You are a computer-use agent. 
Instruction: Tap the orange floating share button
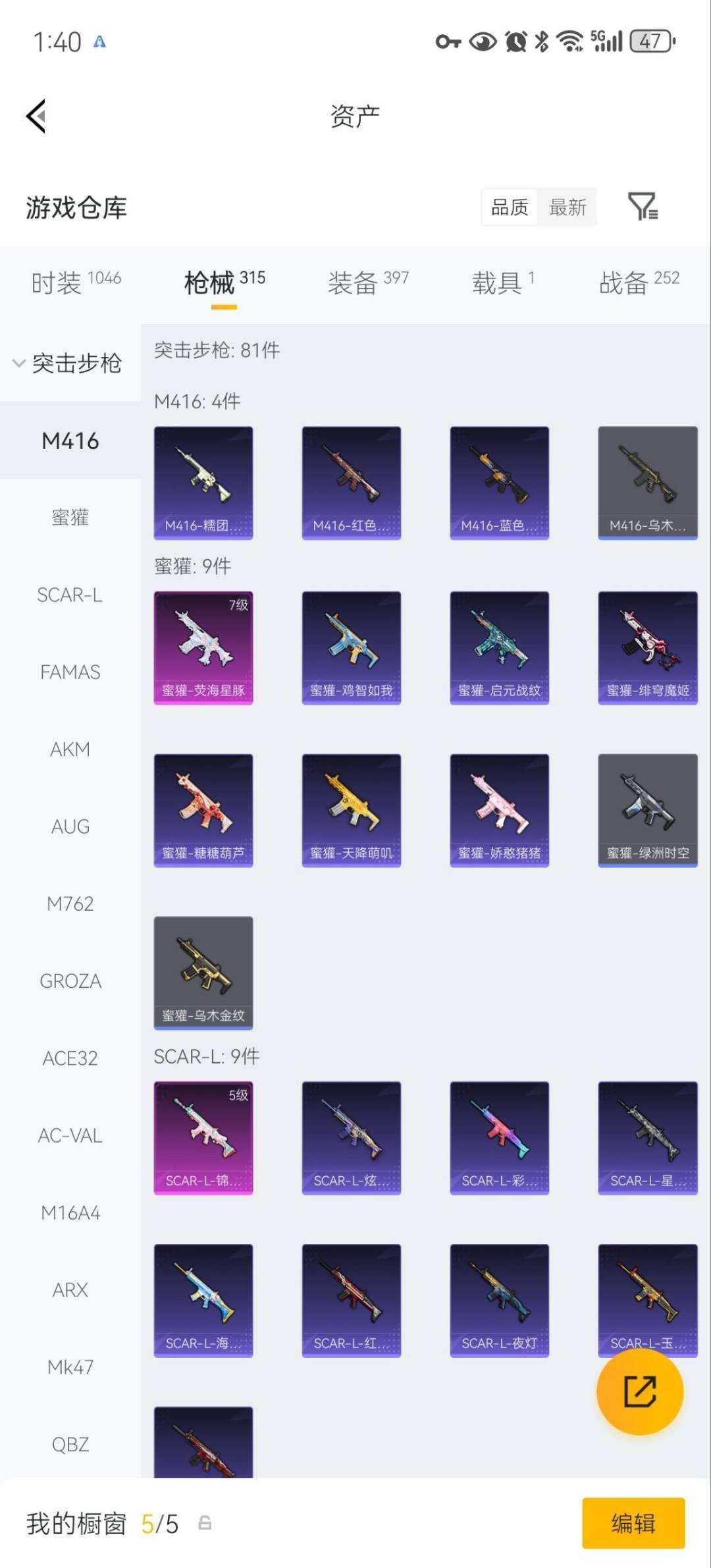(640, 1392)
